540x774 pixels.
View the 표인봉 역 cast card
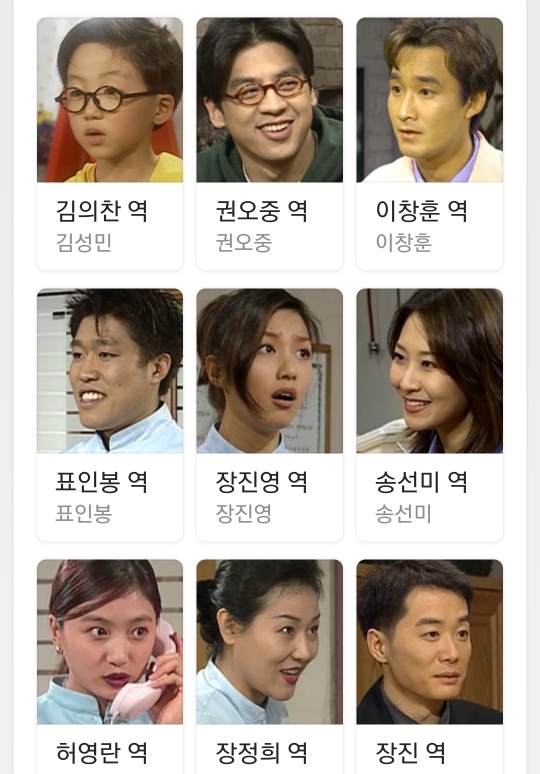pyautogui.click(x=110, y=415)
